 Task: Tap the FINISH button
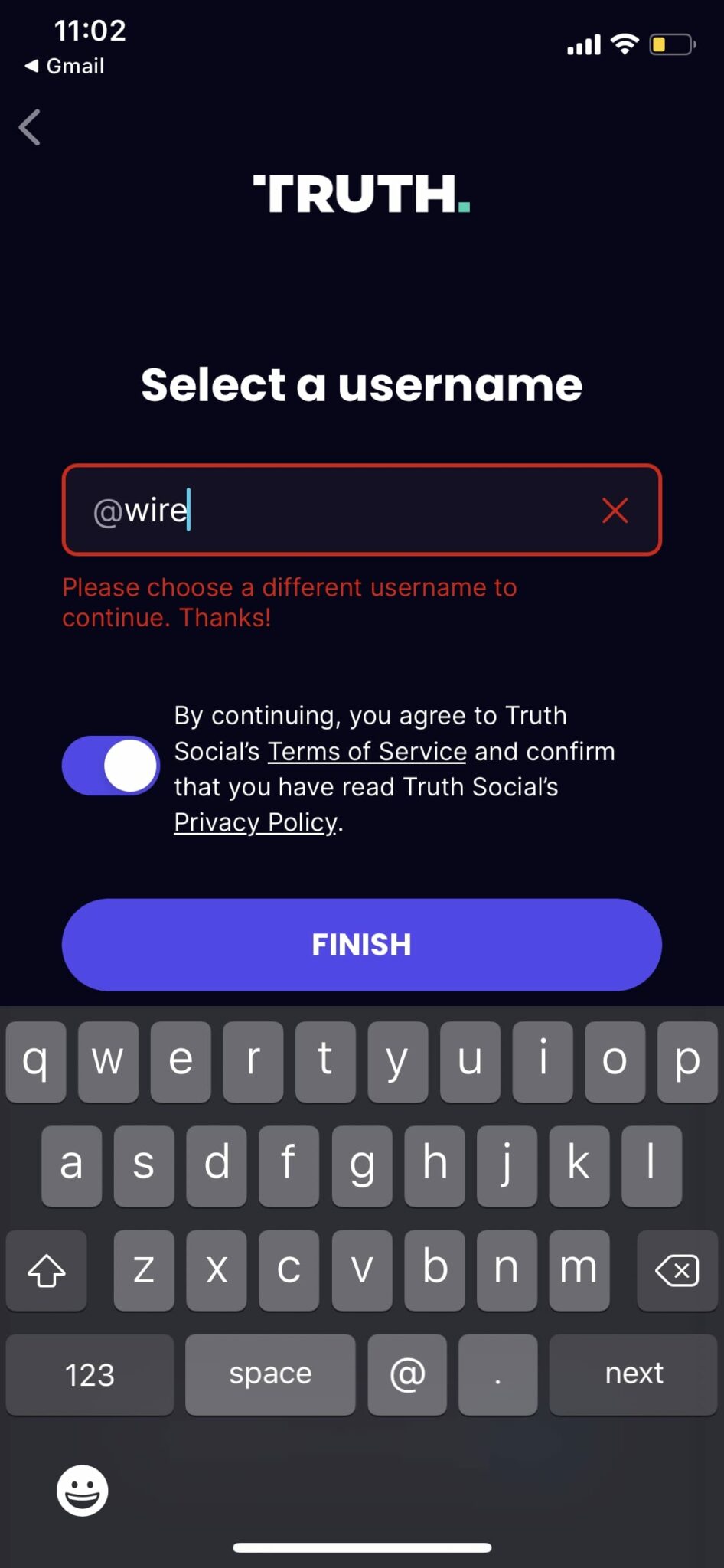point(361,945)
